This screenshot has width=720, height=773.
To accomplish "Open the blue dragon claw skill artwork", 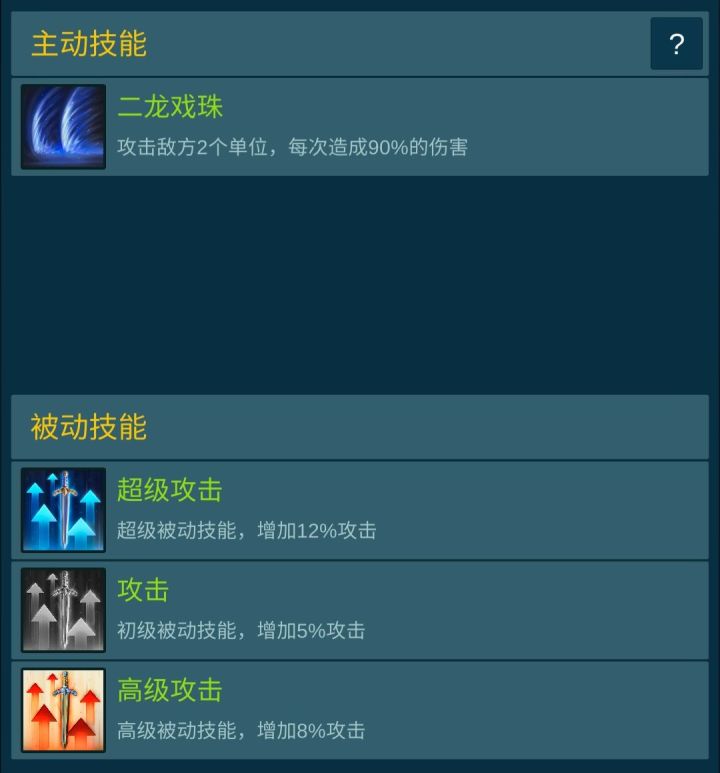I will 62,127.
